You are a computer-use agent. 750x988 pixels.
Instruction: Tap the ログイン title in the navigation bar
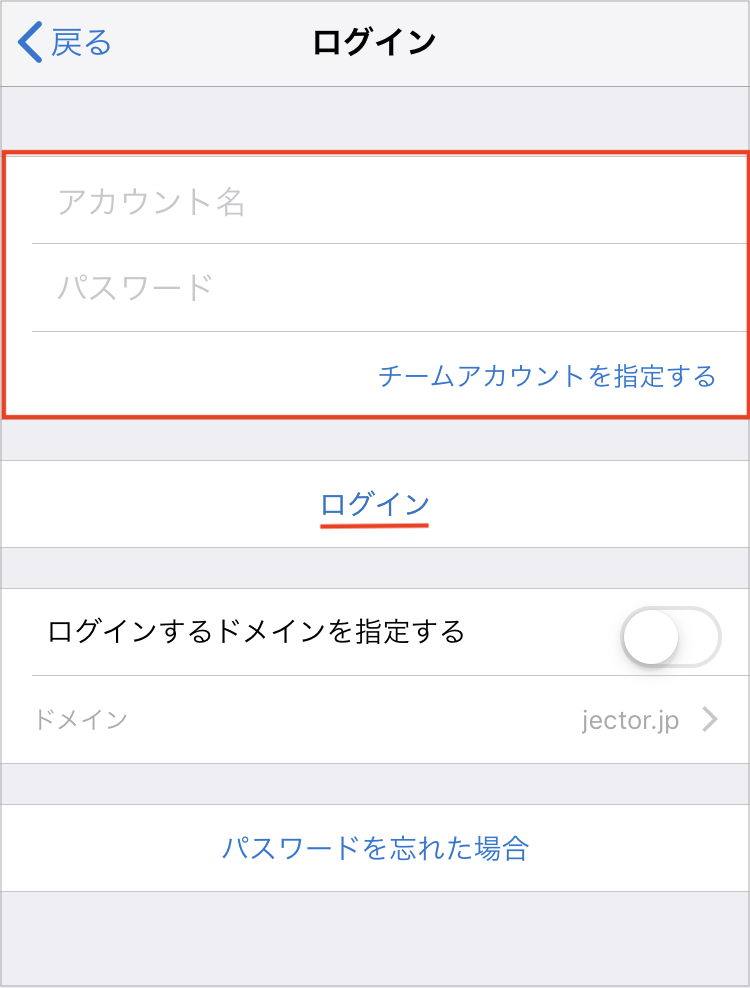(x=374, y=42)
